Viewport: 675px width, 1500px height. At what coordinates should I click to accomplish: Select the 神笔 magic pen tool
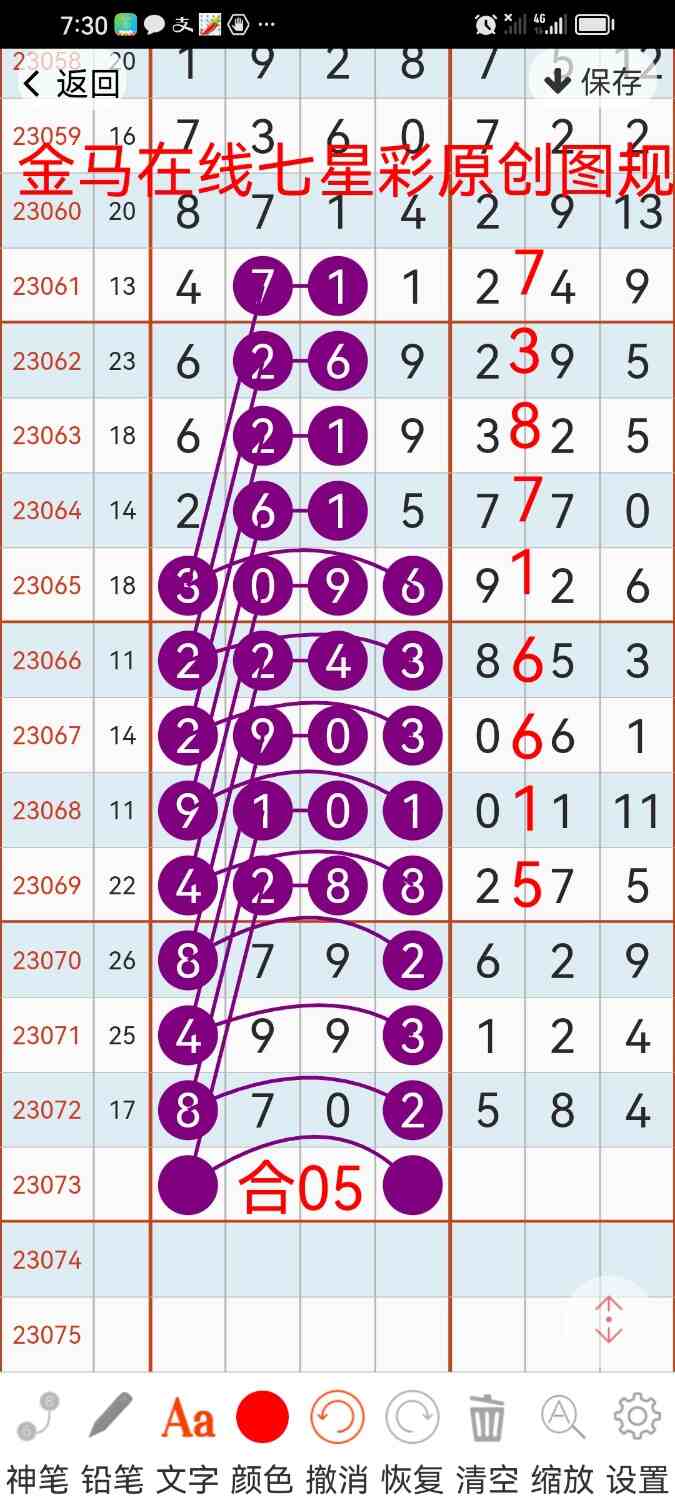pos(37,1437)
